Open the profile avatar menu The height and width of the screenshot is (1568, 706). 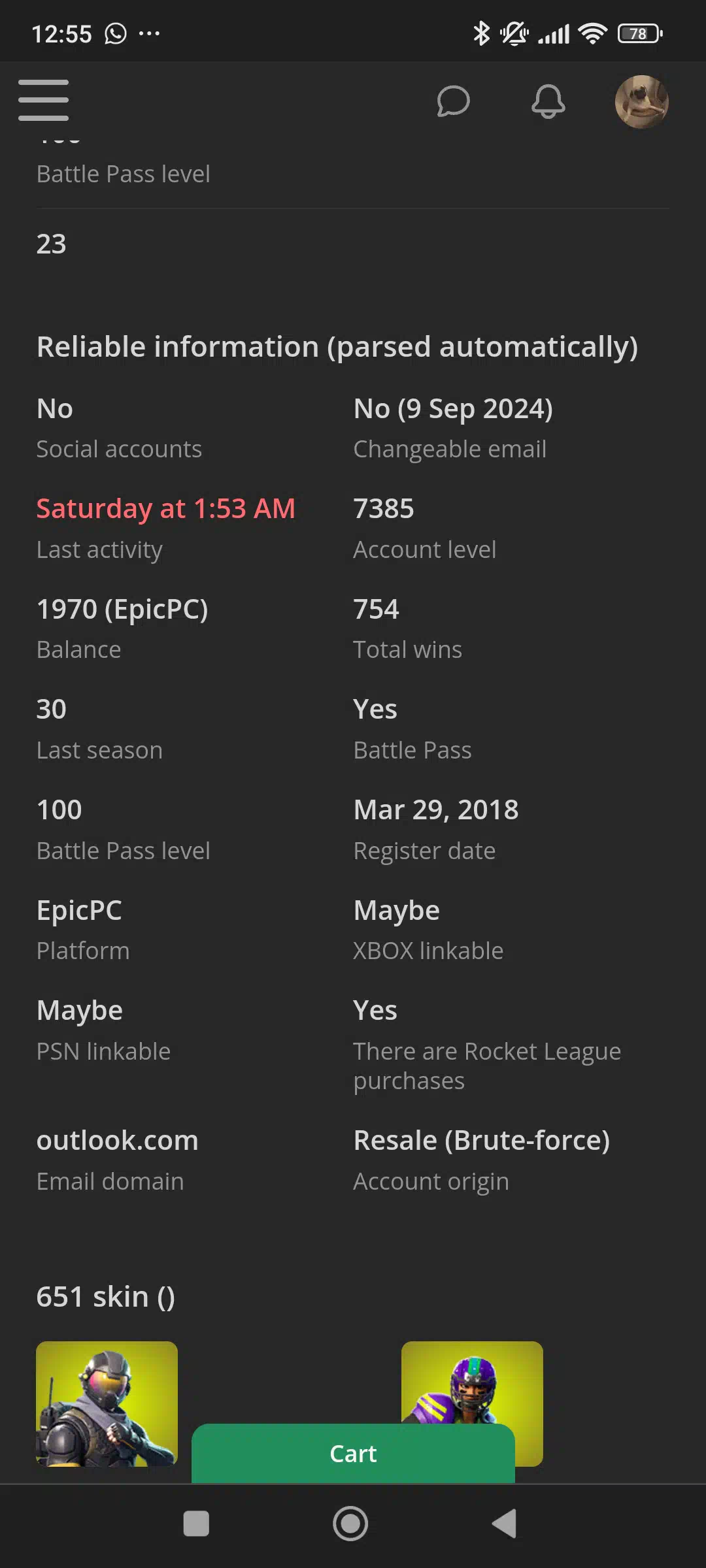641,101
